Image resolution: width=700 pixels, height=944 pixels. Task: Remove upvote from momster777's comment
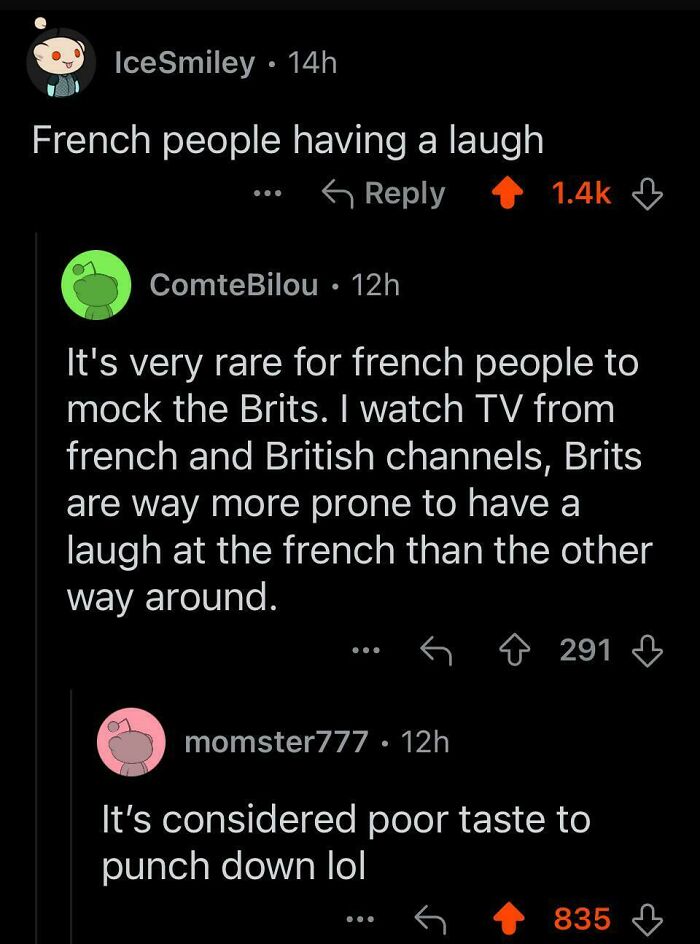tap(517, 918)
